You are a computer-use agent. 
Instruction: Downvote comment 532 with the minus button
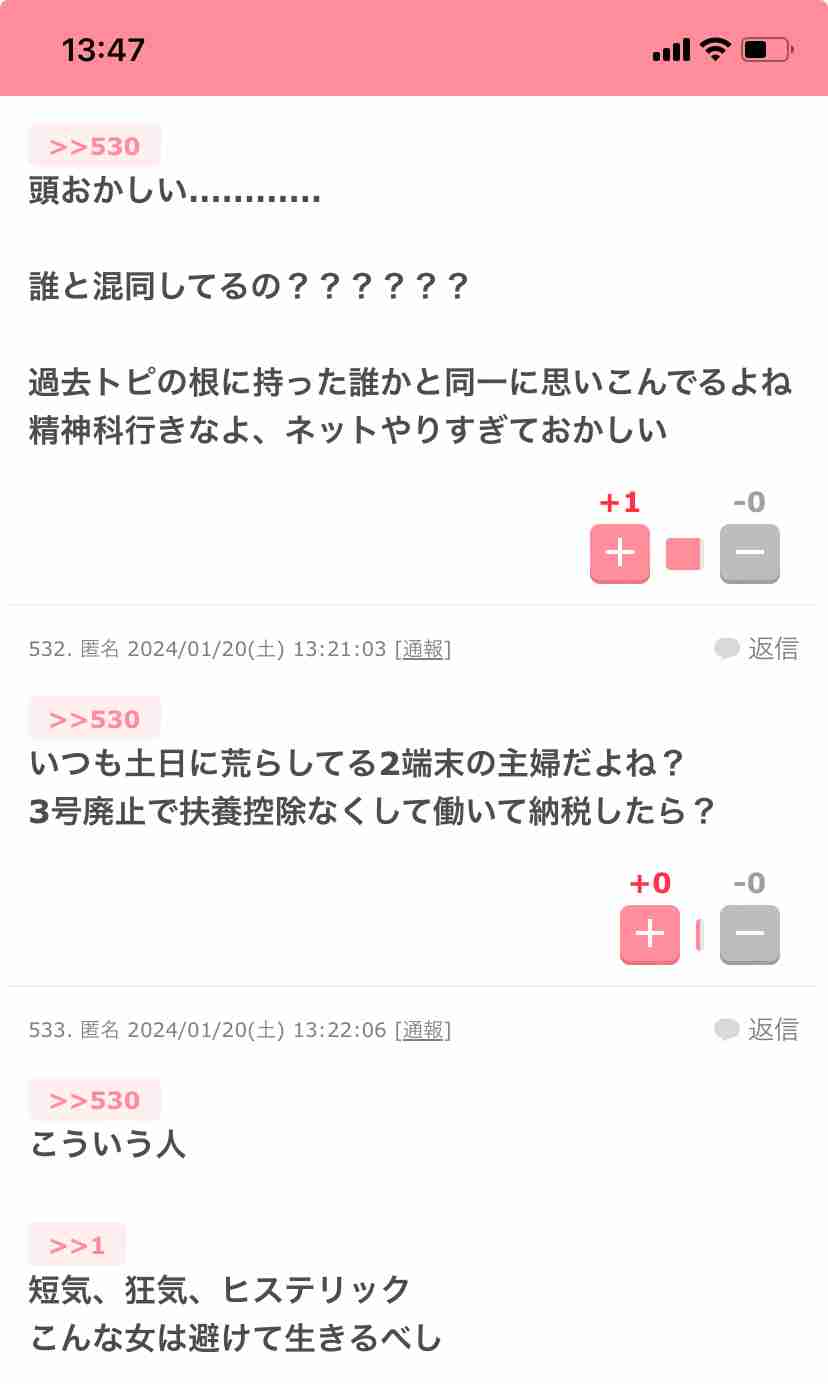pos(750,934)
